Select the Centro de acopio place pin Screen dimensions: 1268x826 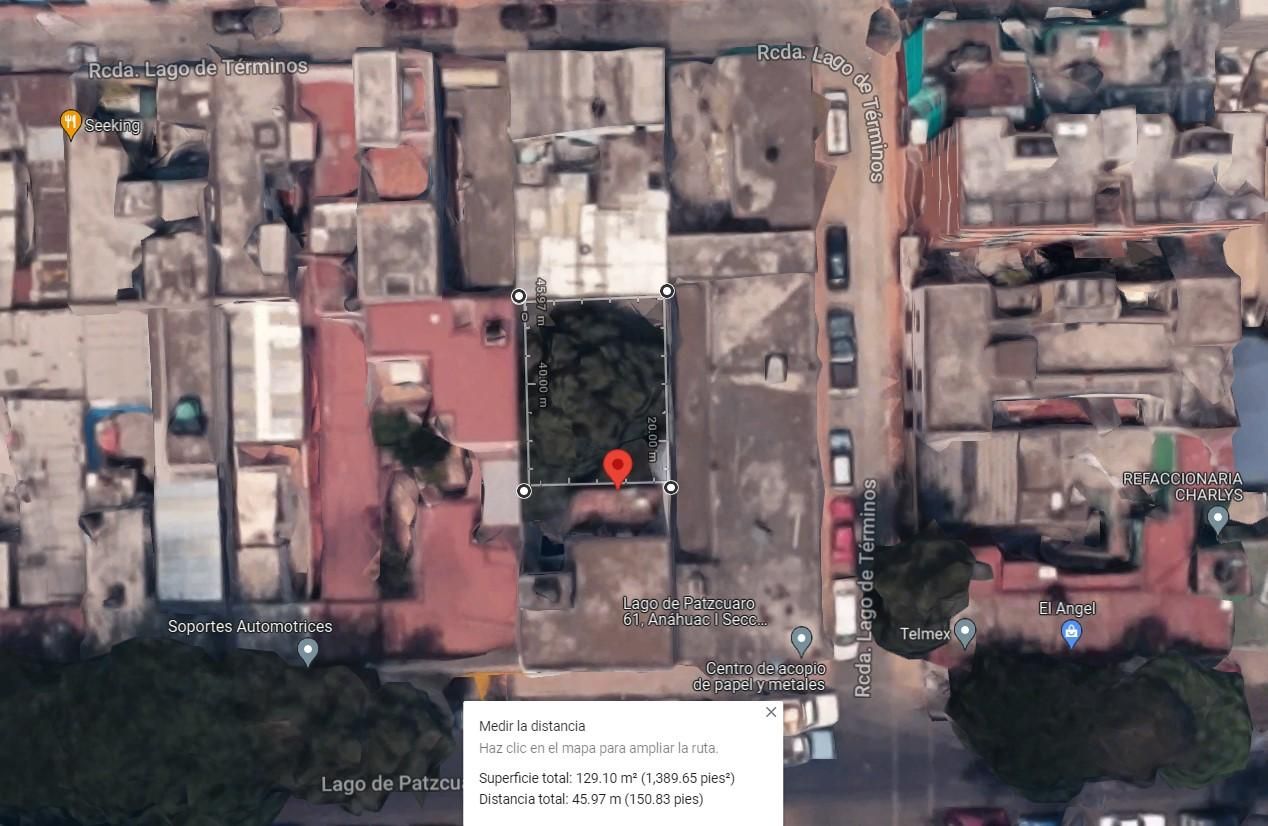[800, 640]
